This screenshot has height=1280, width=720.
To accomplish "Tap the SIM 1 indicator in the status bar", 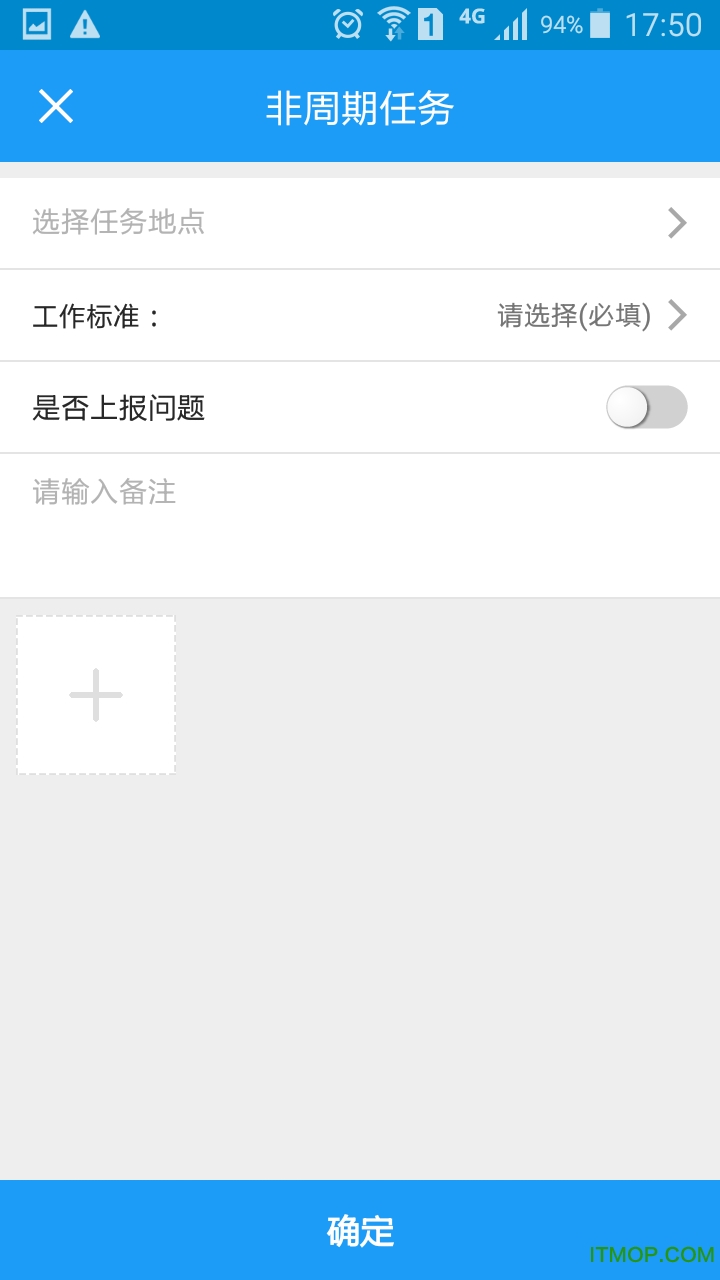I will coord(432,24).
